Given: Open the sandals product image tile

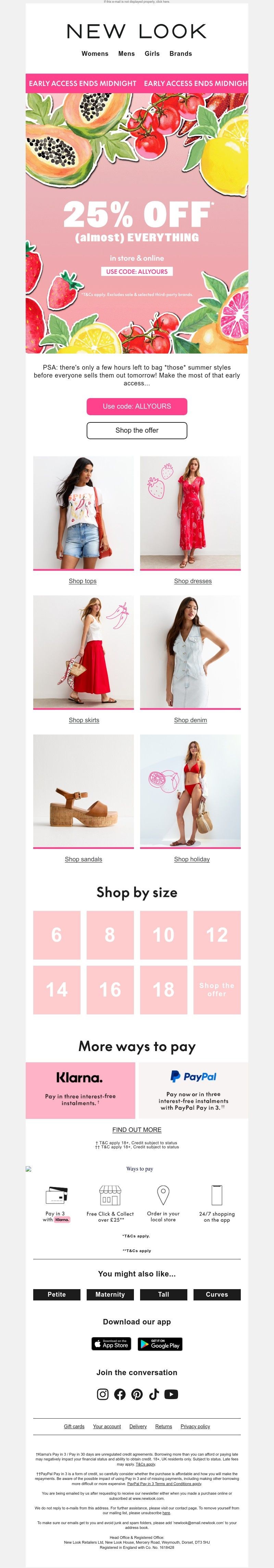Looking at the screenshot, I should point(84,791).
